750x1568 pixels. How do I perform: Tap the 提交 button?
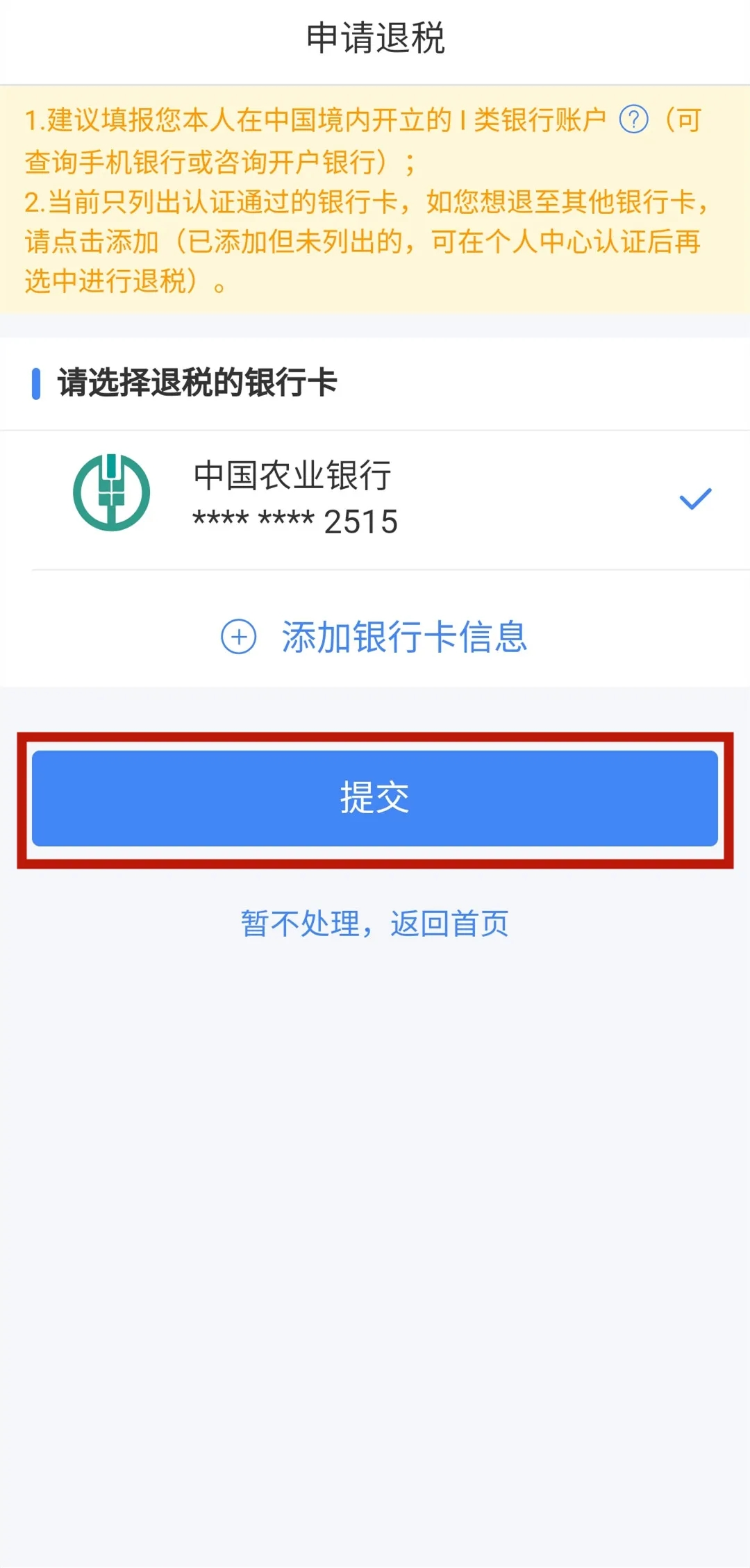point(375,798)
